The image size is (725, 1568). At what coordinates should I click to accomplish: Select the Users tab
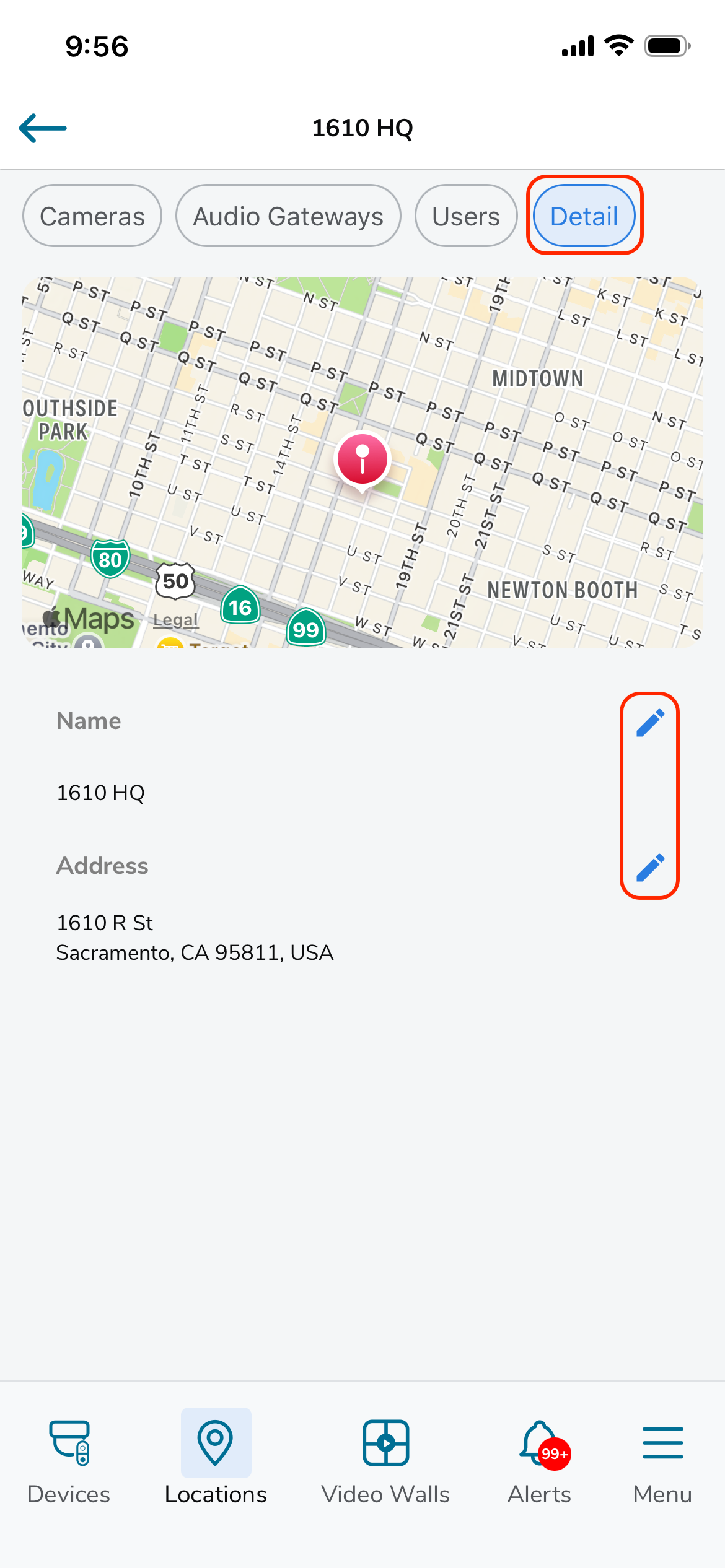point(466,216)
